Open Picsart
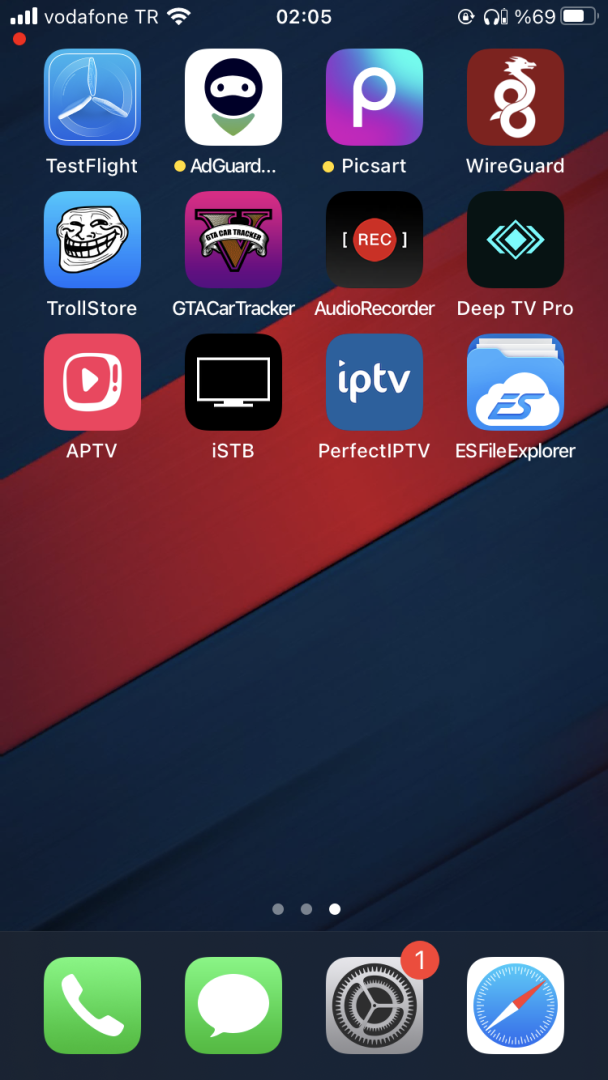The width and height of the screenshot is (608, 1080). 374,97
